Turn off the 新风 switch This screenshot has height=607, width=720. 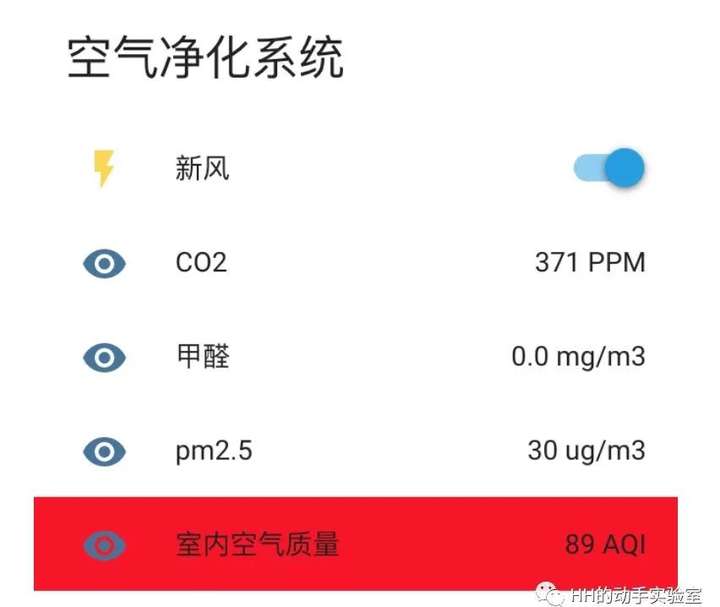(x=609, y=168)
